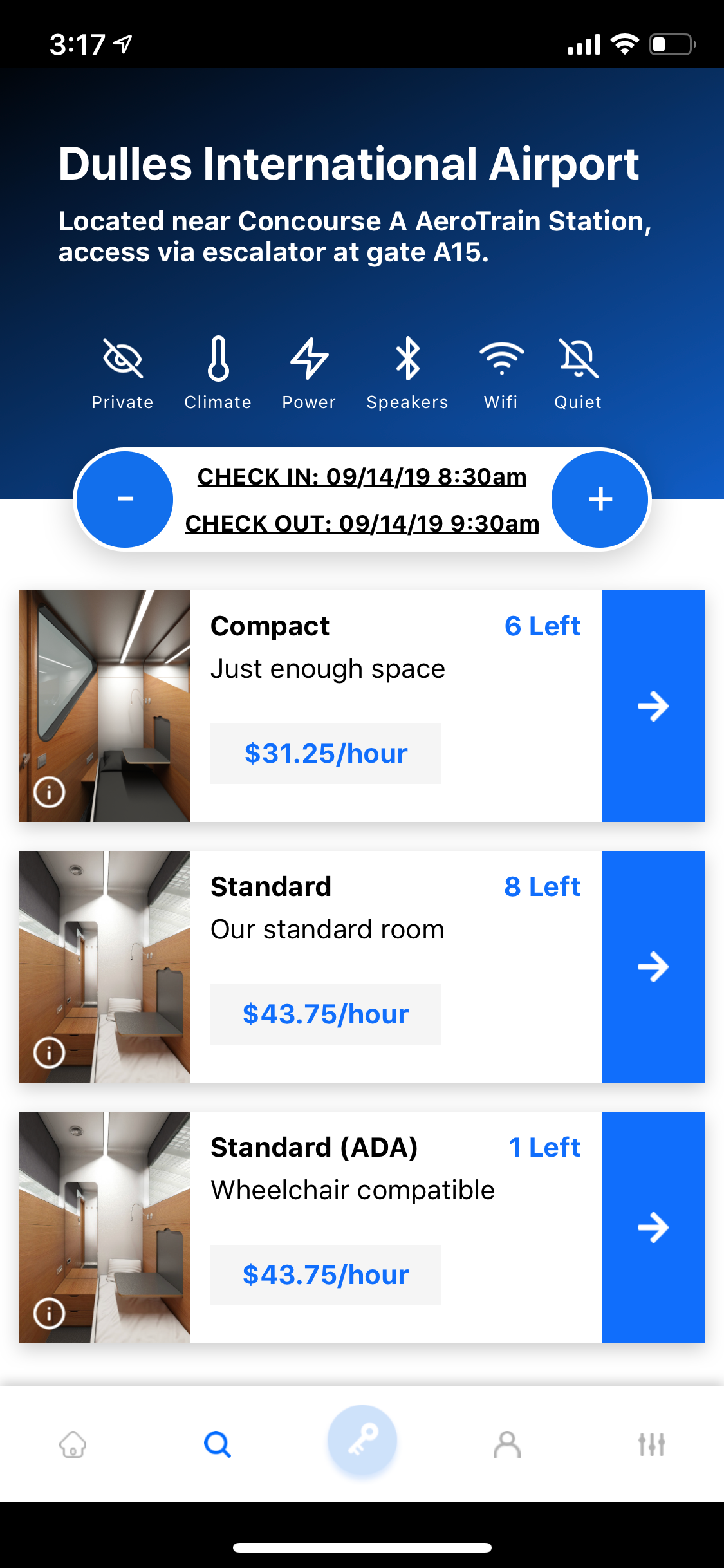The image size is (724, 1568).
Task: Open the profile tab
Action: click(x=507, y=1444)
